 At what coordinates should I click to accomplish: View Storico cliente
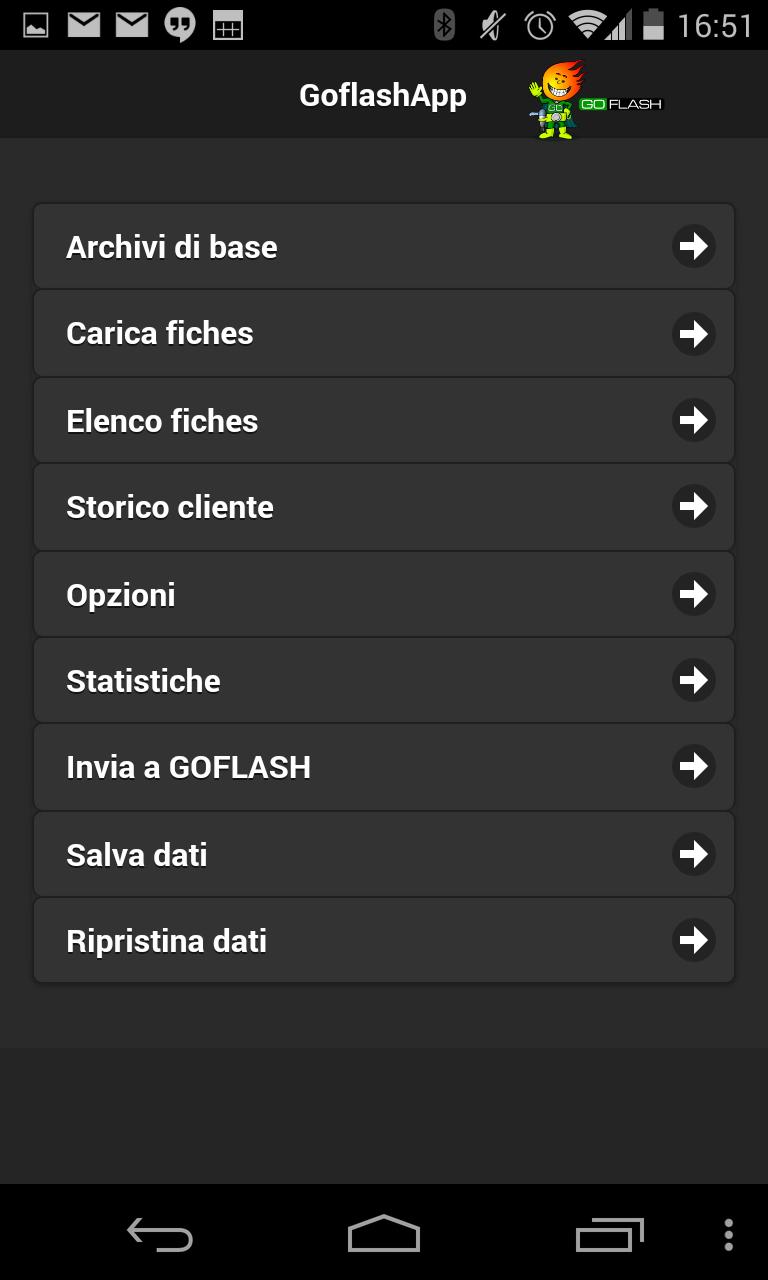[x=384, y=507]
